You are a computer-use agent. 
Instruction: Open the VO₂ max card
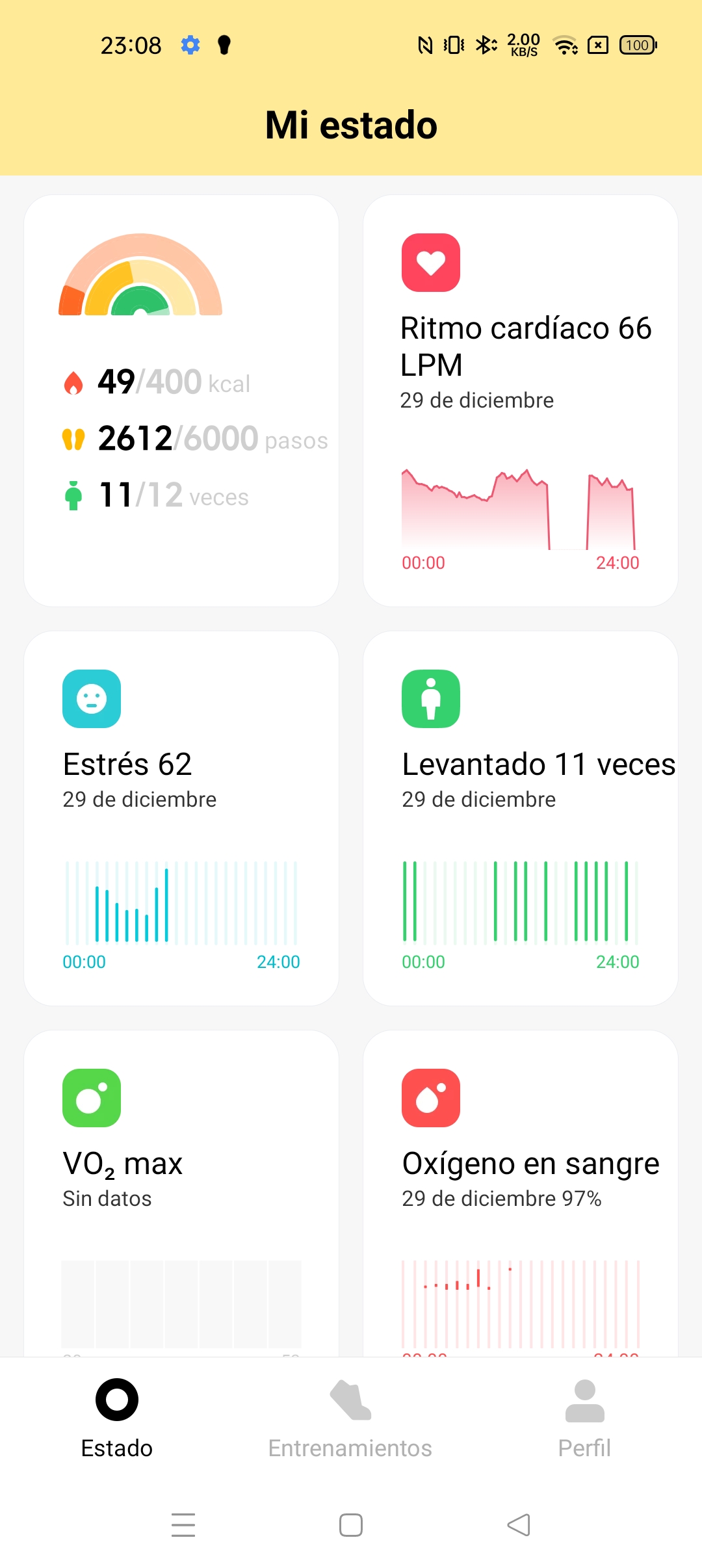[x=181, y=1193]
